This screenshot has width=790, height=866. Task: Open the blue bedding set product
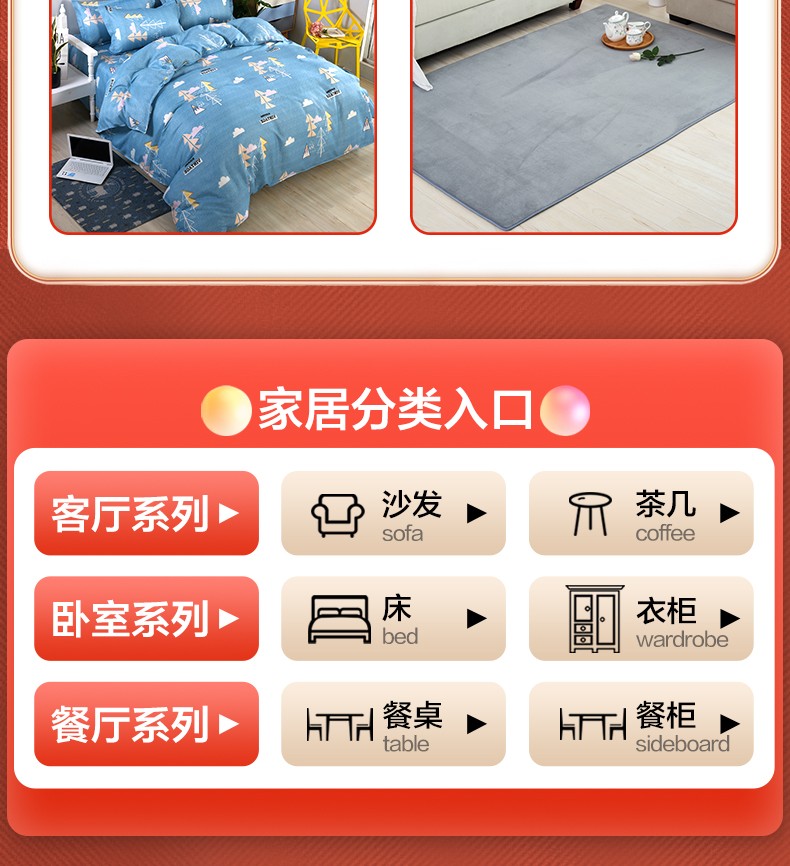[x=213, y=115]
